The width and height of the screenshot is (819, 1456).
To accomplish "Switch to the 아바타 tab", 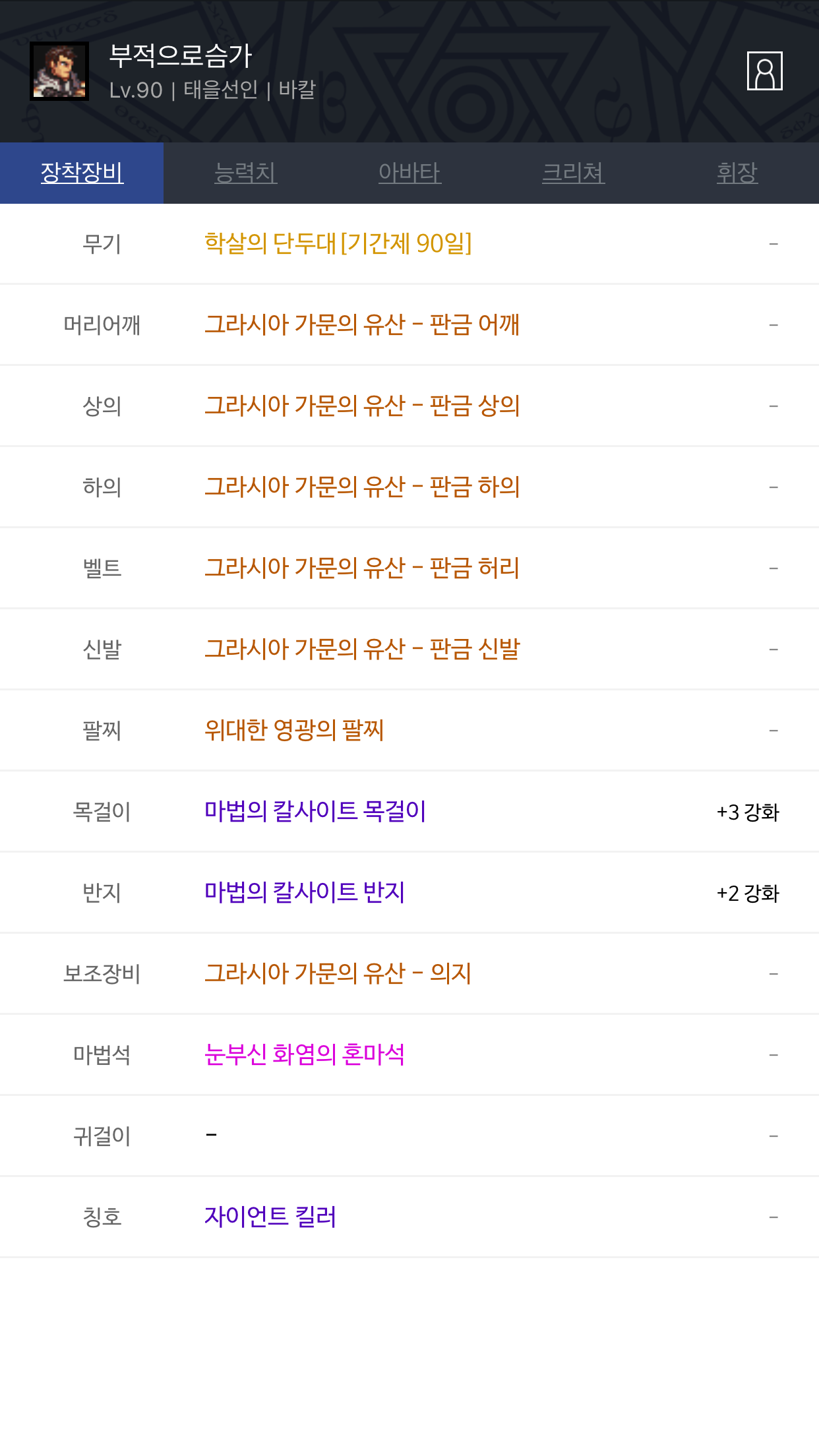I will coord(409,173).
